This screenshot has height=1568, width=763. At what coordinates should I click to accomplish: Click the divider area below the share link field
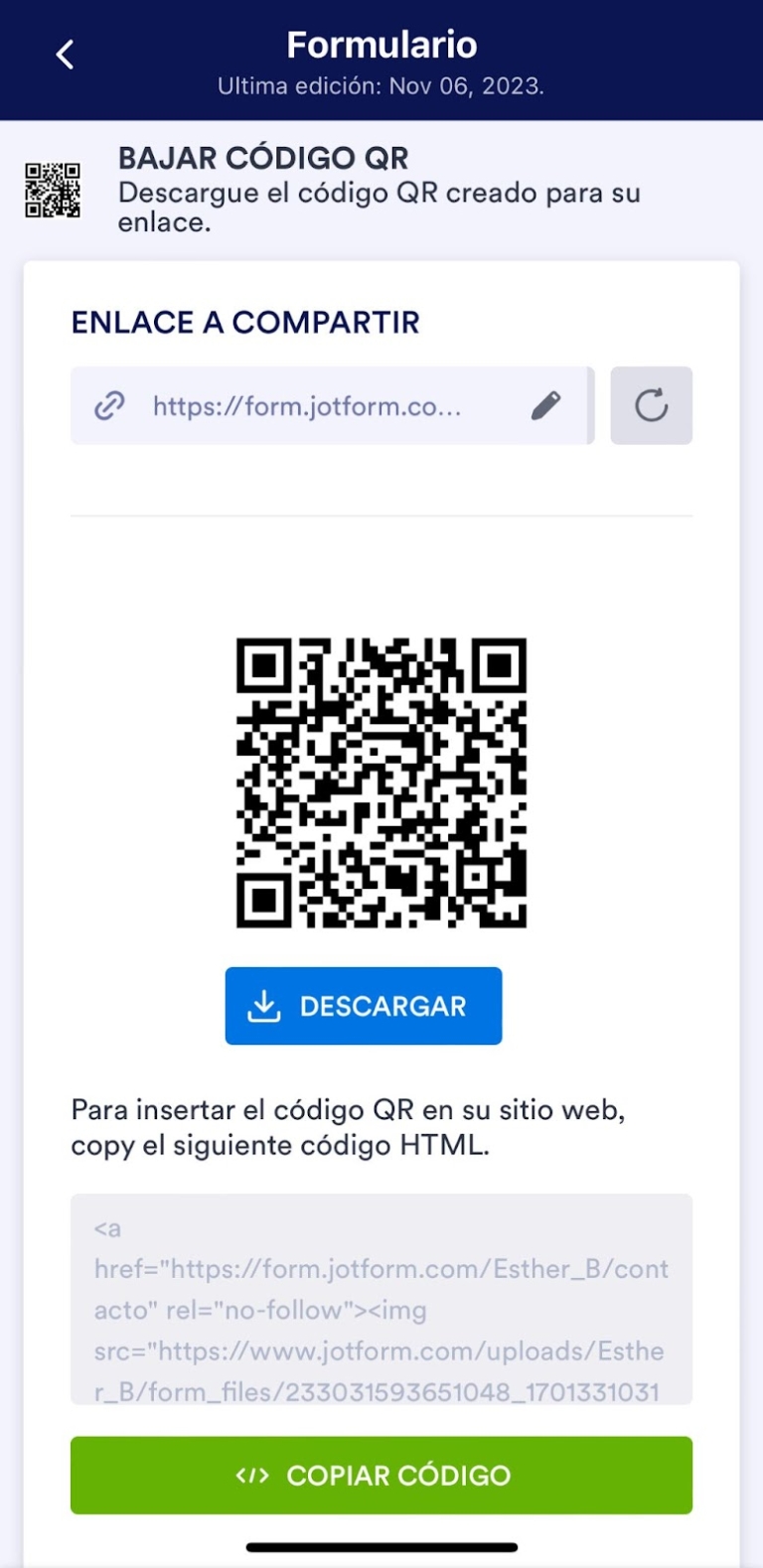(381, 514)
